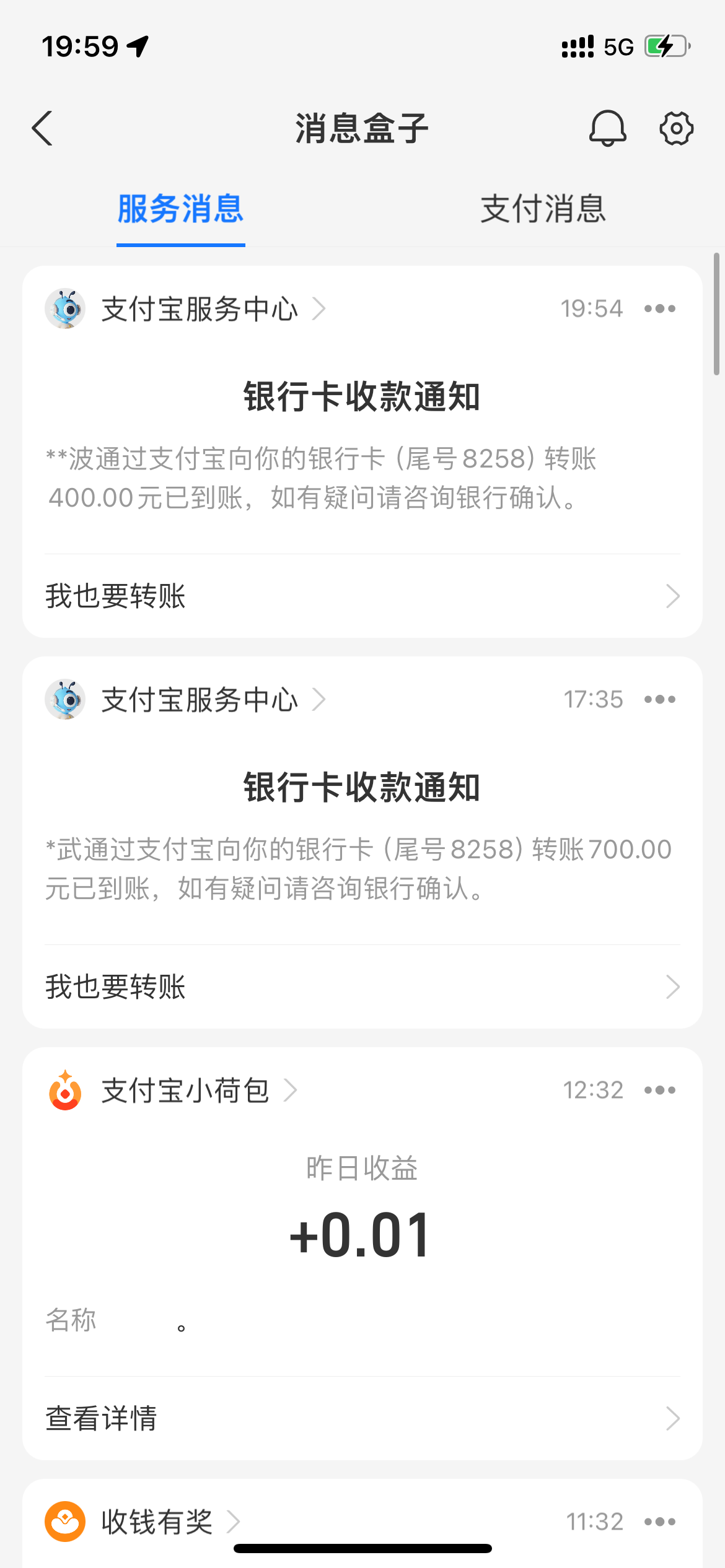The image size is (725, 1568).
Task: Open more options on the 12:32 message
Action: pos(659,1091)
